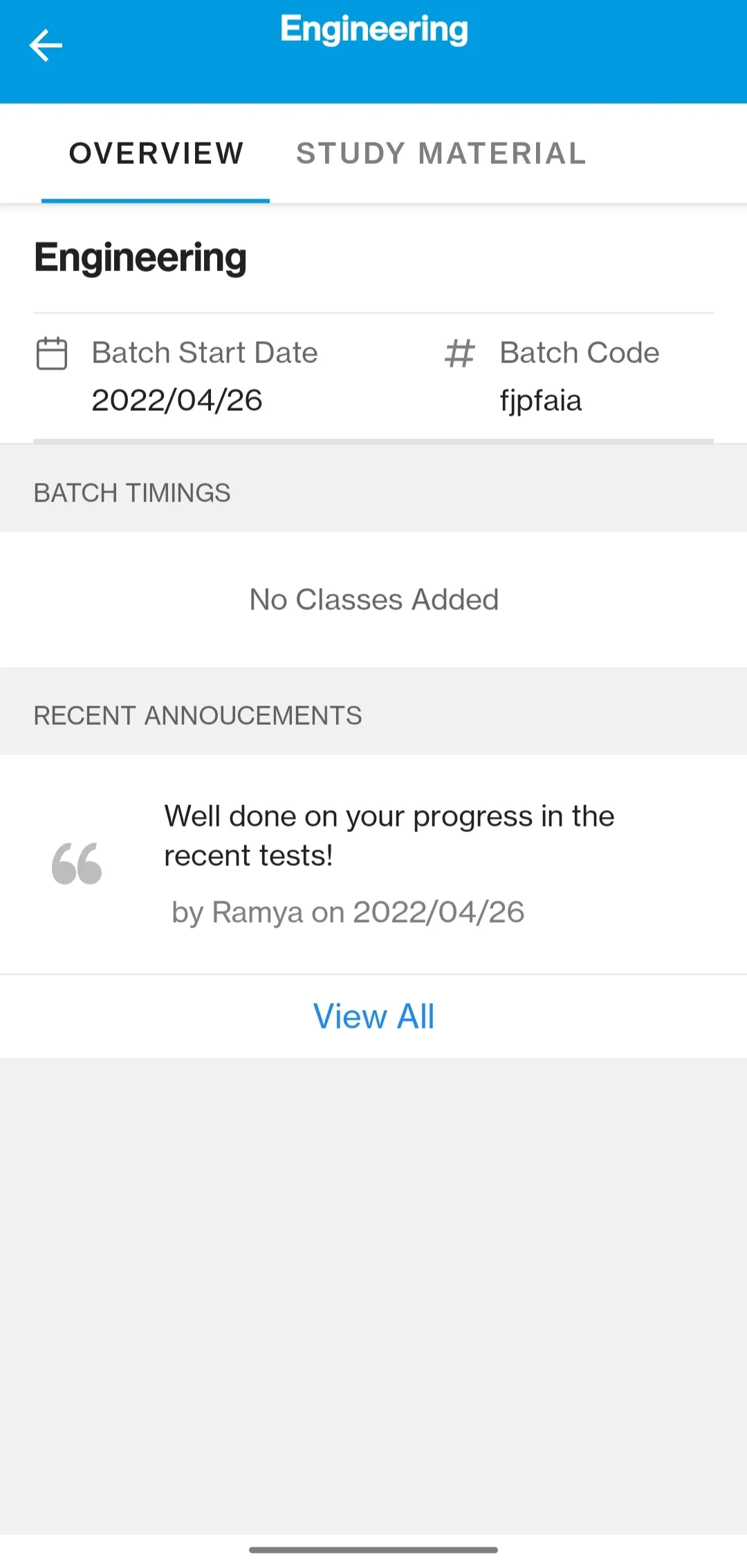
Task: Switch to the Study Material tab
Action: click(x=441, y=154)
